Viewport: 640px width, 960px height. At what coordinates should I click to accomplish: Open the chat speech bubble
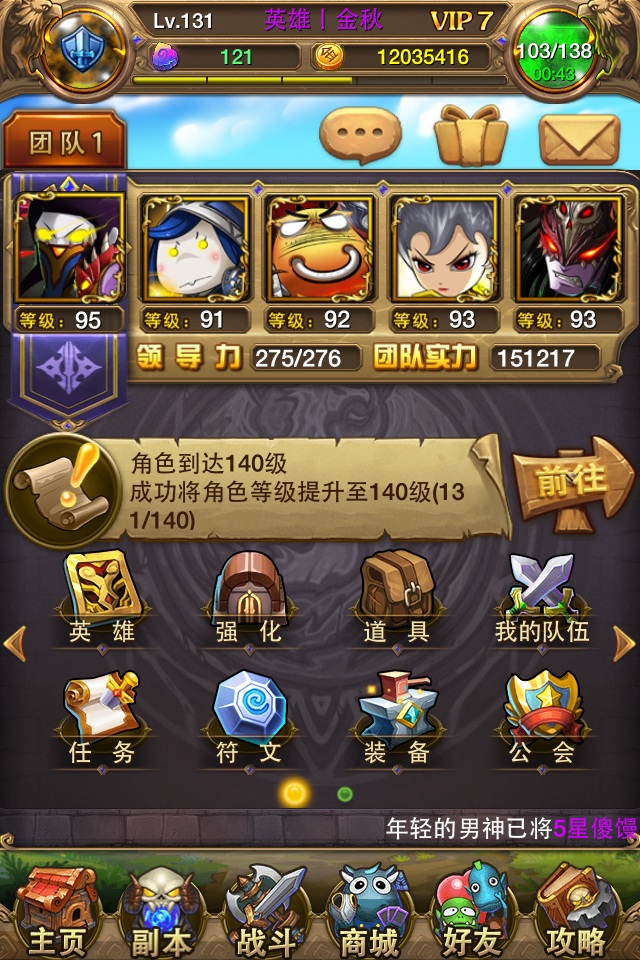(x=360, y=136)
